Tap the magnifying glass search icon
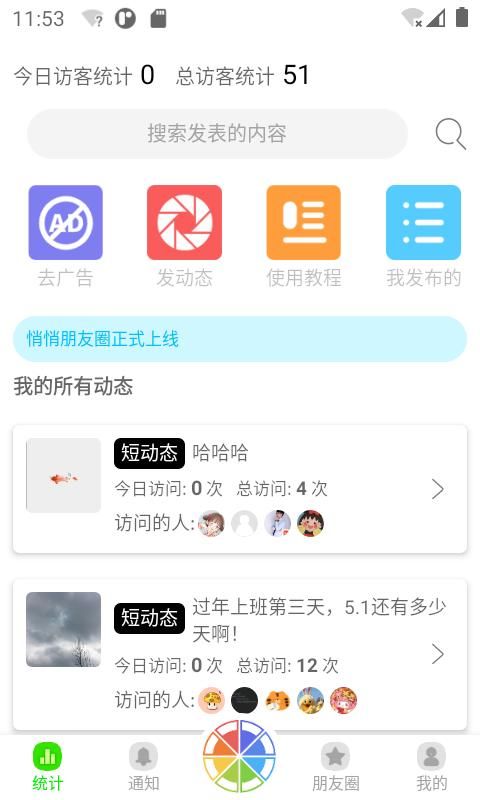The width and height of the screenshot is (480, 800). [x=450, y=134]
